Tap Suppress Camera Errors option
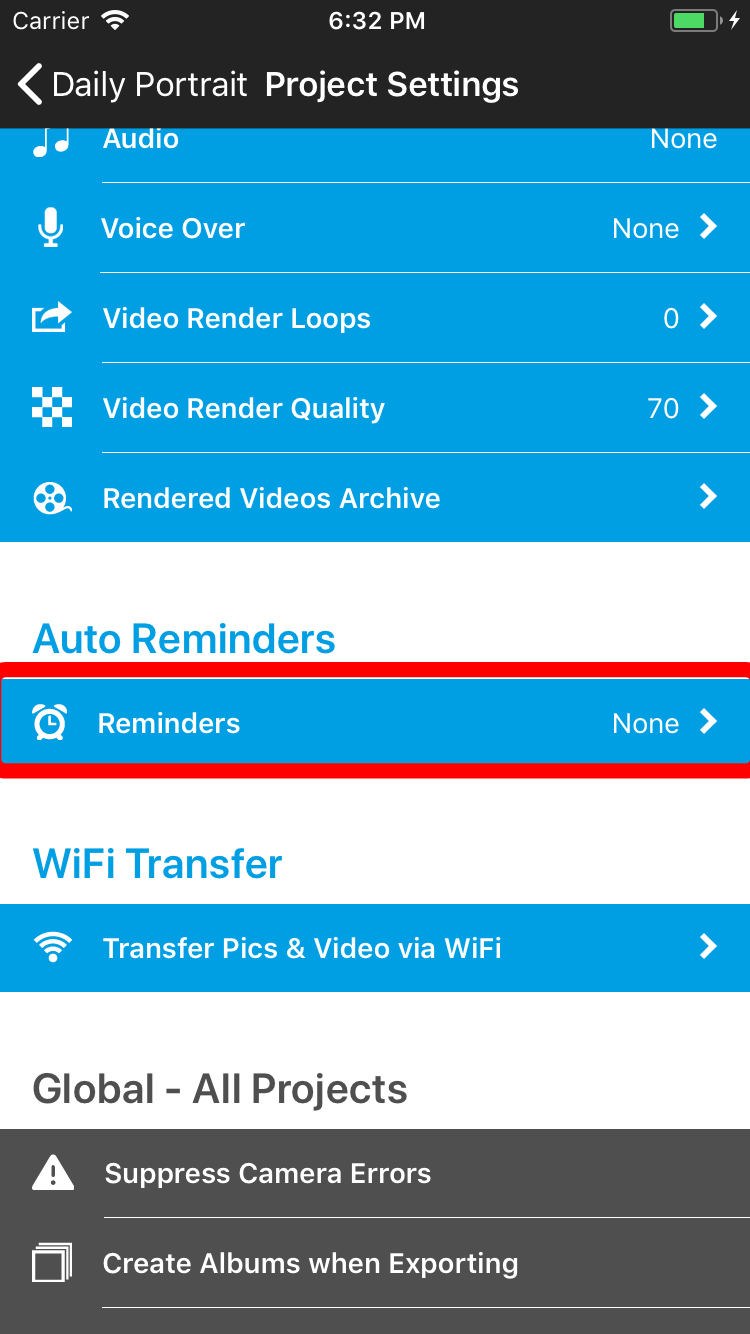 click(375, 1173)
